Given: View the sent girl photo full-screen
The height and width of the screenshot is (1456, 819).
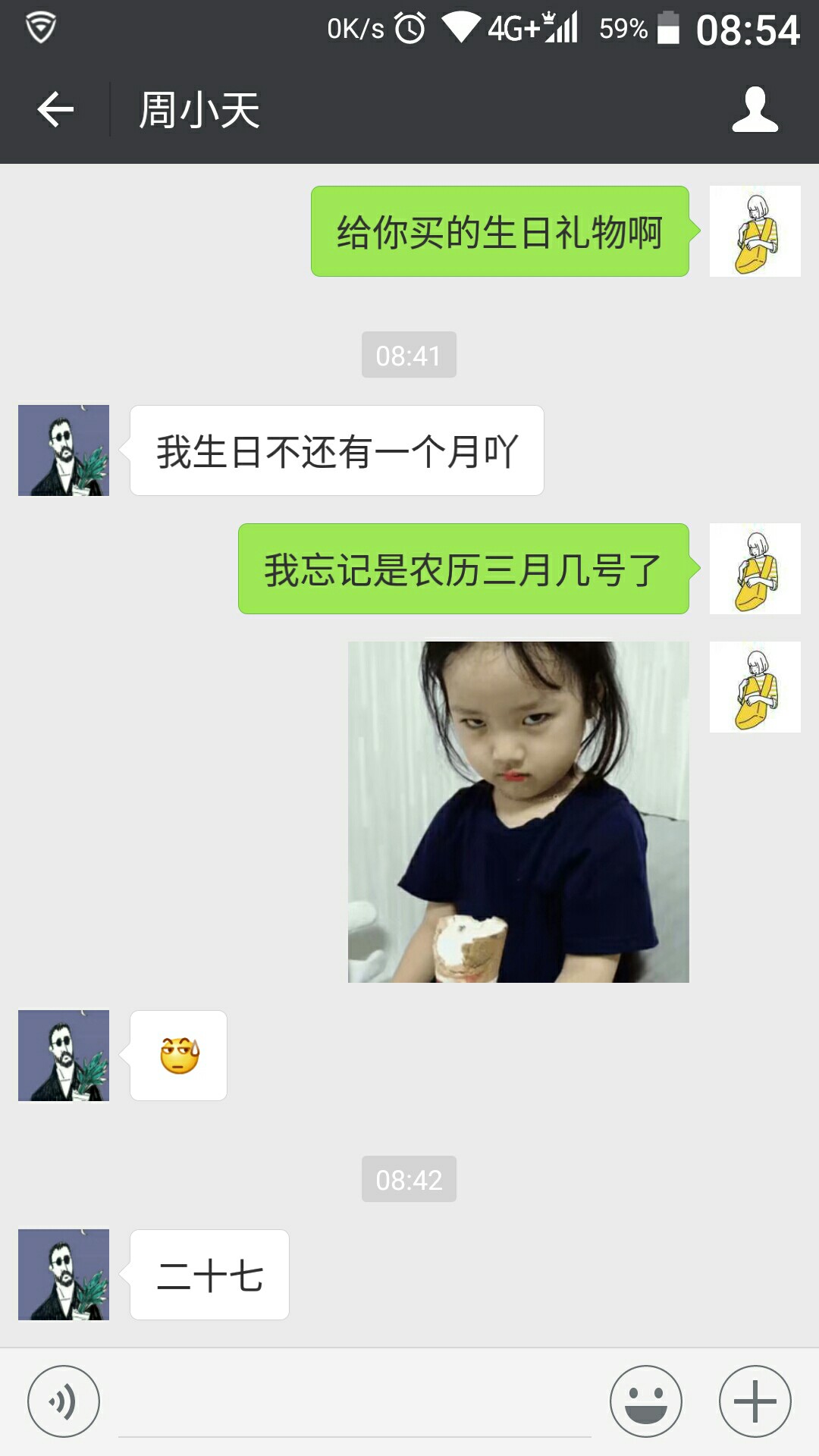Looking at the screenshot, I should click(519, 812).
